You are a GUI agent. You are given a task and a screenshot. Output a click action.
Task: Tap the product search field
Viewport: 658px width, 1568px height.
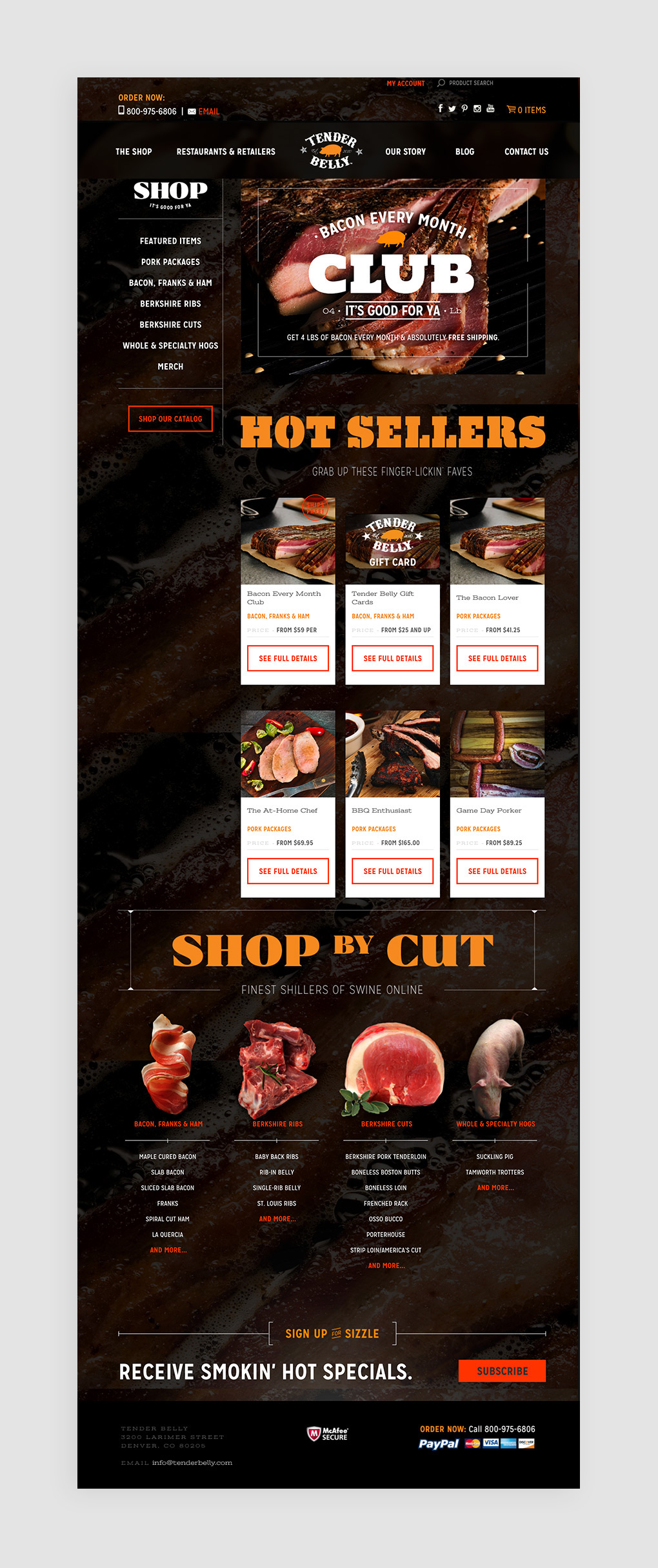pyautogui.click(x=471, y=83)
